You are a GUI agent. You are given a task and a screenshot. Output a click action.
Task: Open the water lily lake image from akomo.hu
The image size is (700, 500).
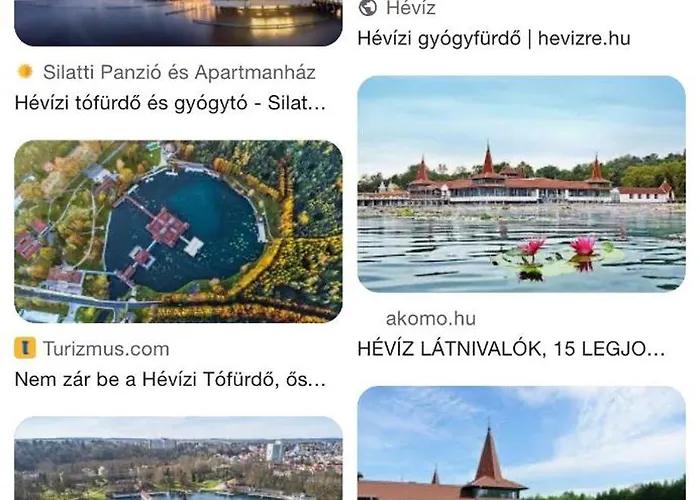pos(521,184)
